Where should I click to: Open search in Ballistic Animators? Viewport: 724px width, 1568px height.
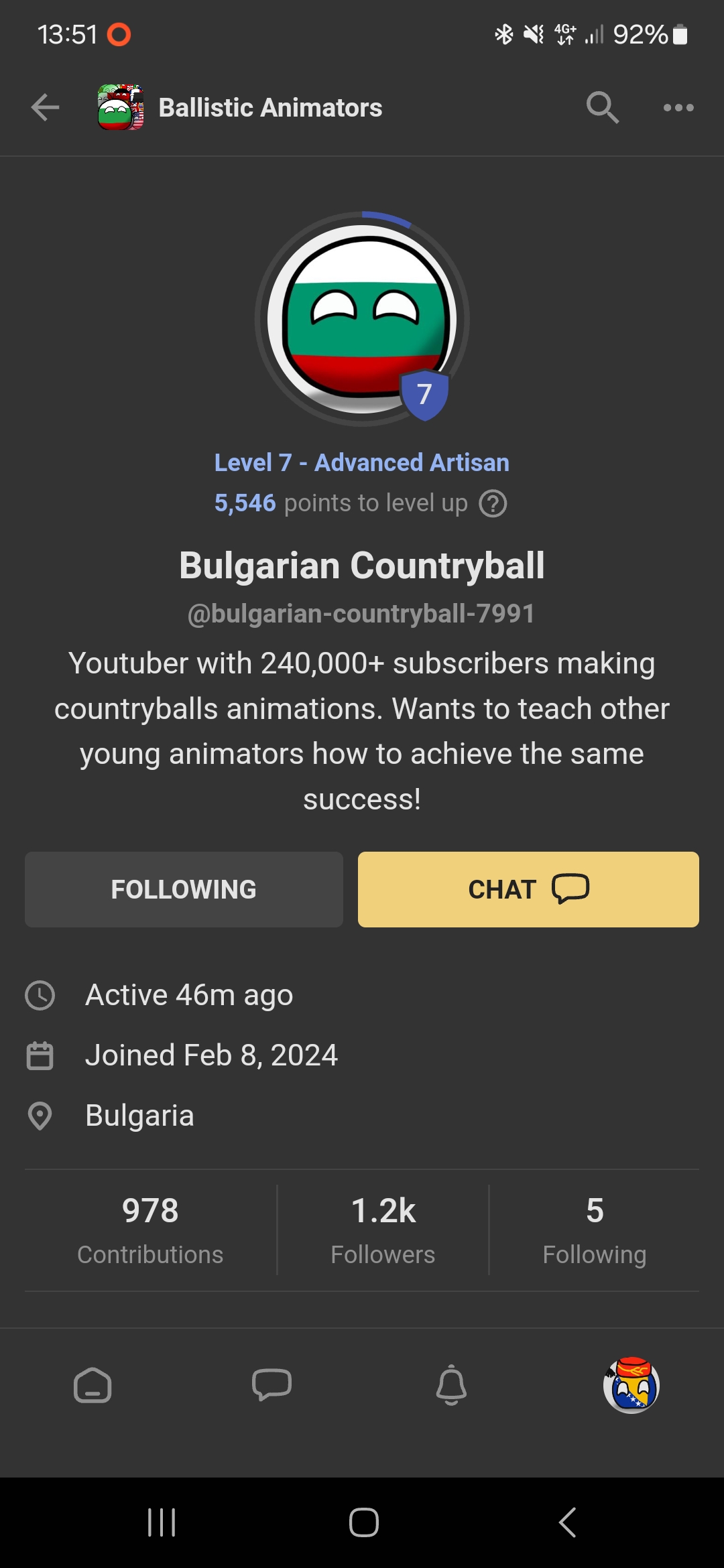[x=602, y=107]
